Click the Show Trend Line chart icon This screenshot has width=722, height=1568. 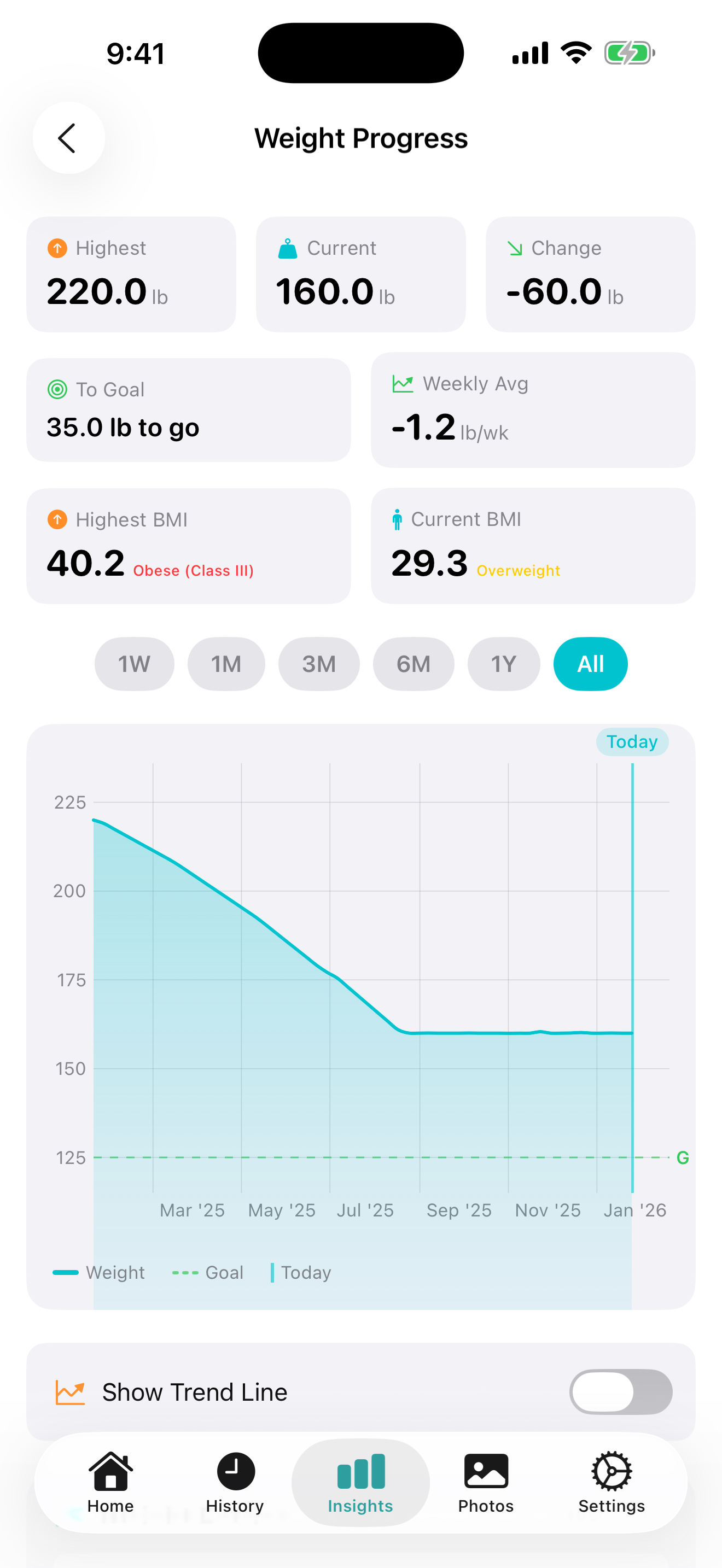(x=71, y=1391)
